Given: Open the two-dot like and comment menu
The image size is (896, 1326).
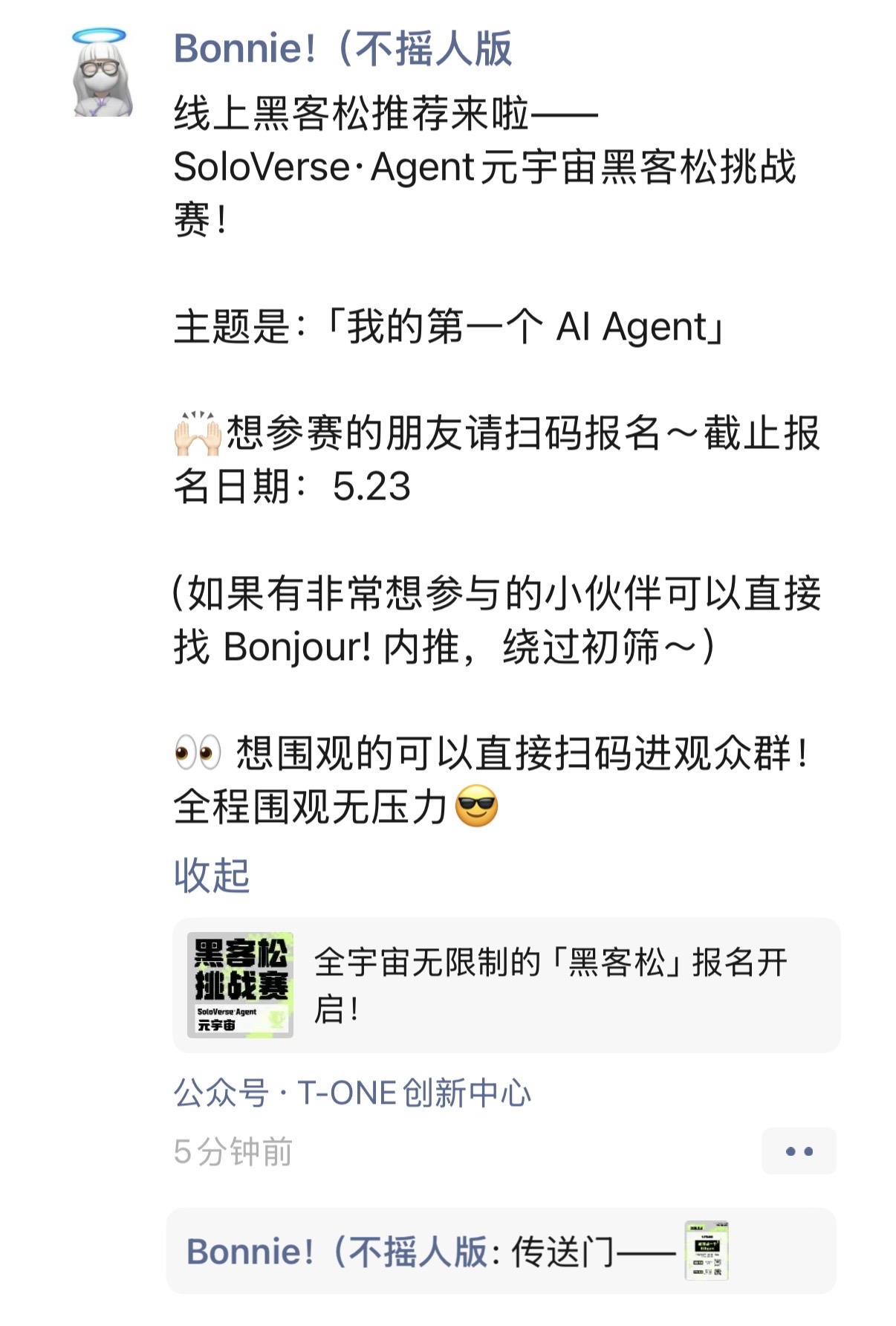Looking at the screenshot, I should [799, 1151].
